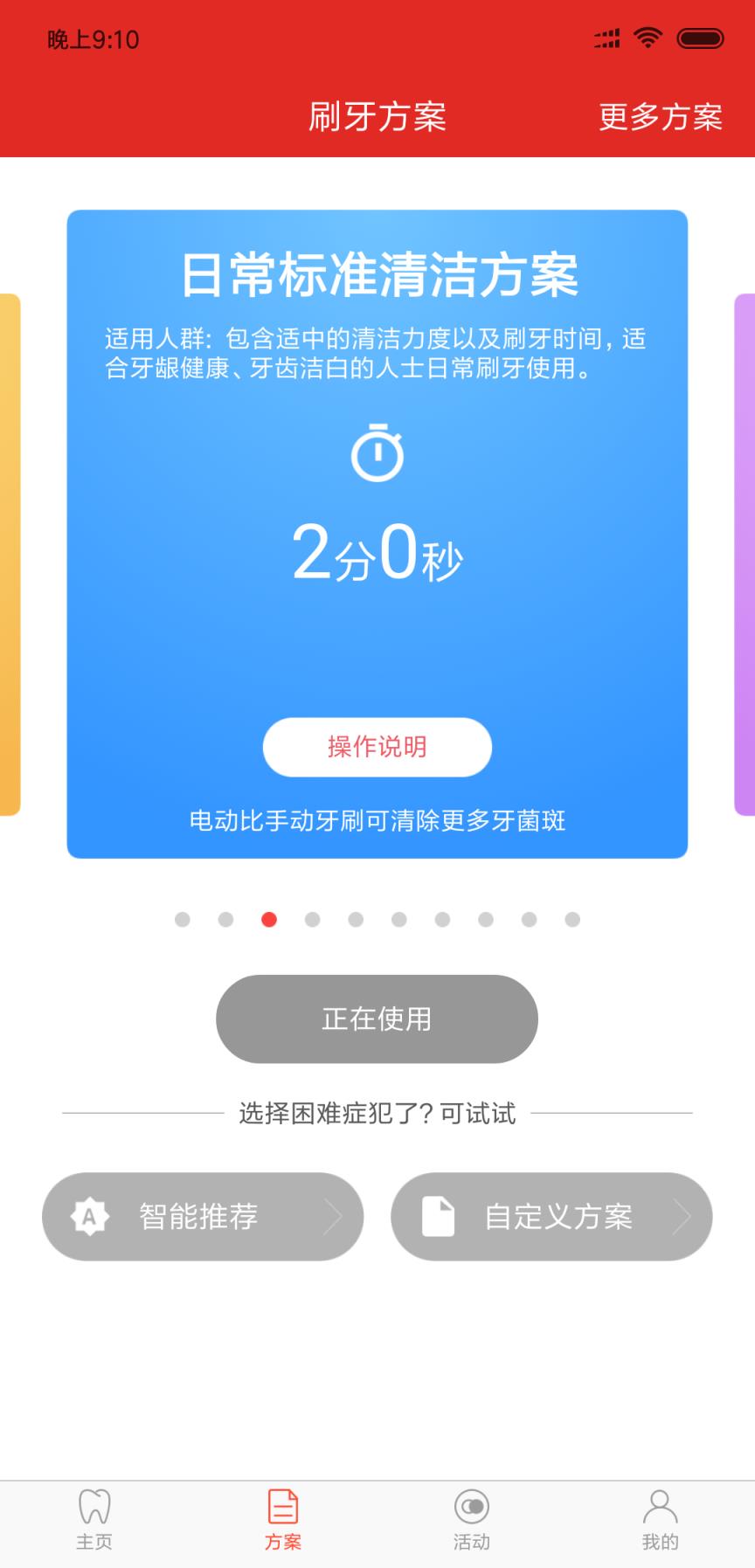Tap the 正在使用 gray button

(x=377, y=1019)
